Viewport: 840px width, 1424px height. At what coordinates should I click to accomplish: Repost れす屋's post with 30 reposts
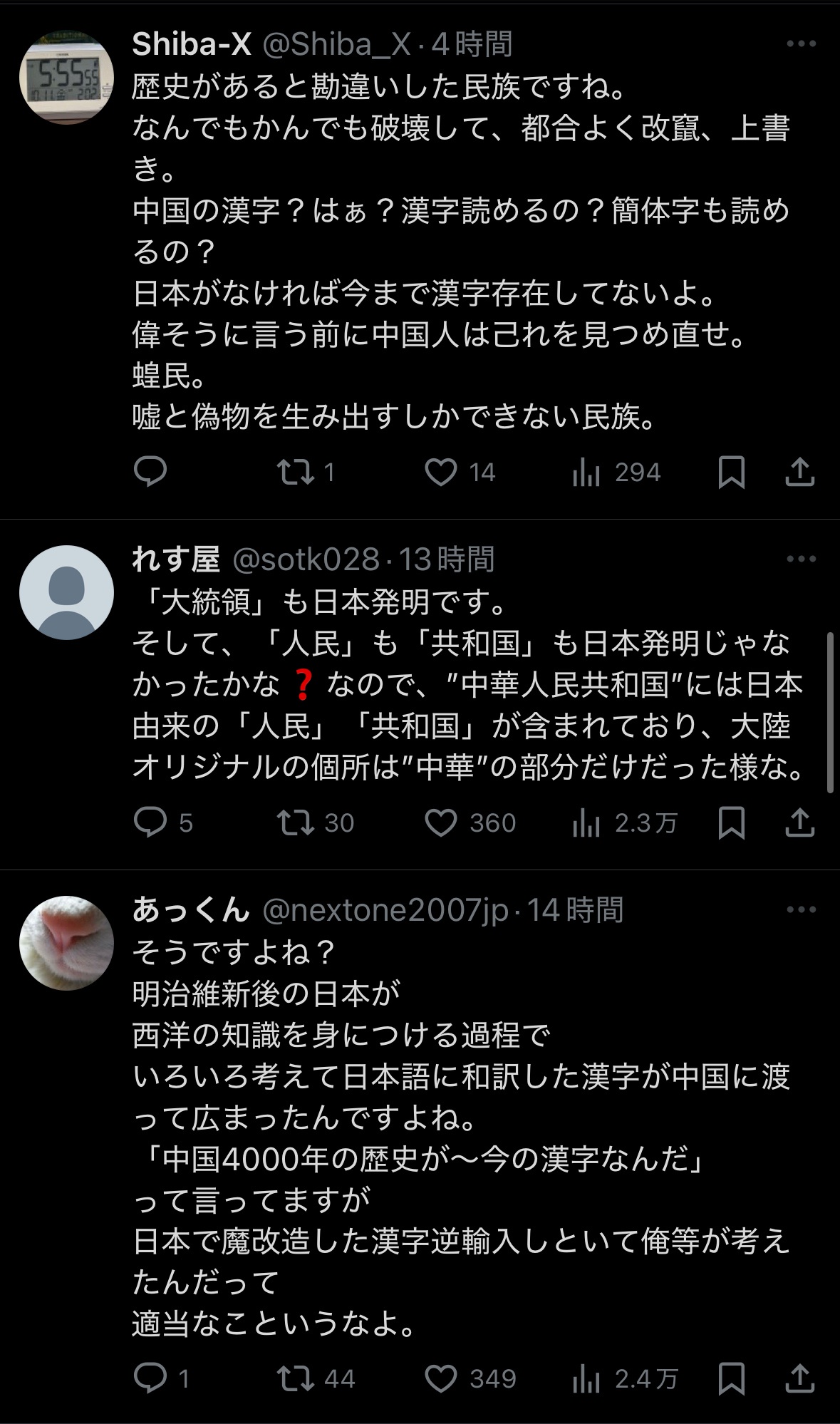[295, 822]
